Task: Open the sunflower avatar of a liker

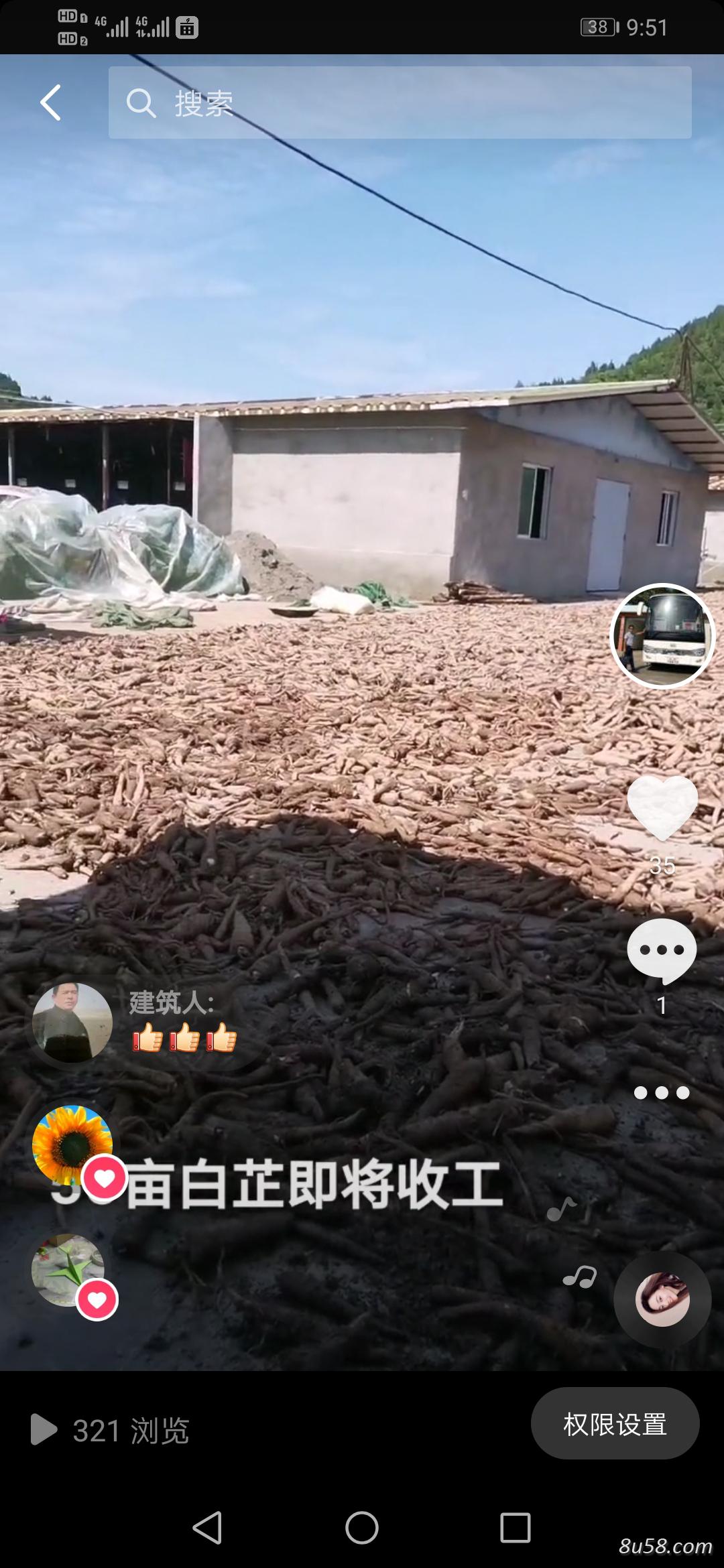Action: coord(72,1145)
